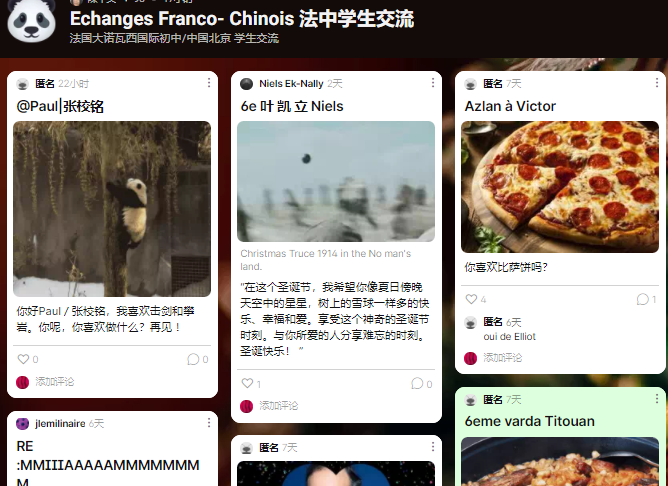Open overflow menu on 6eme varda Titouan post
This screenshot has width=668, height=486.
pyautogui.click(x=657, y=399)
